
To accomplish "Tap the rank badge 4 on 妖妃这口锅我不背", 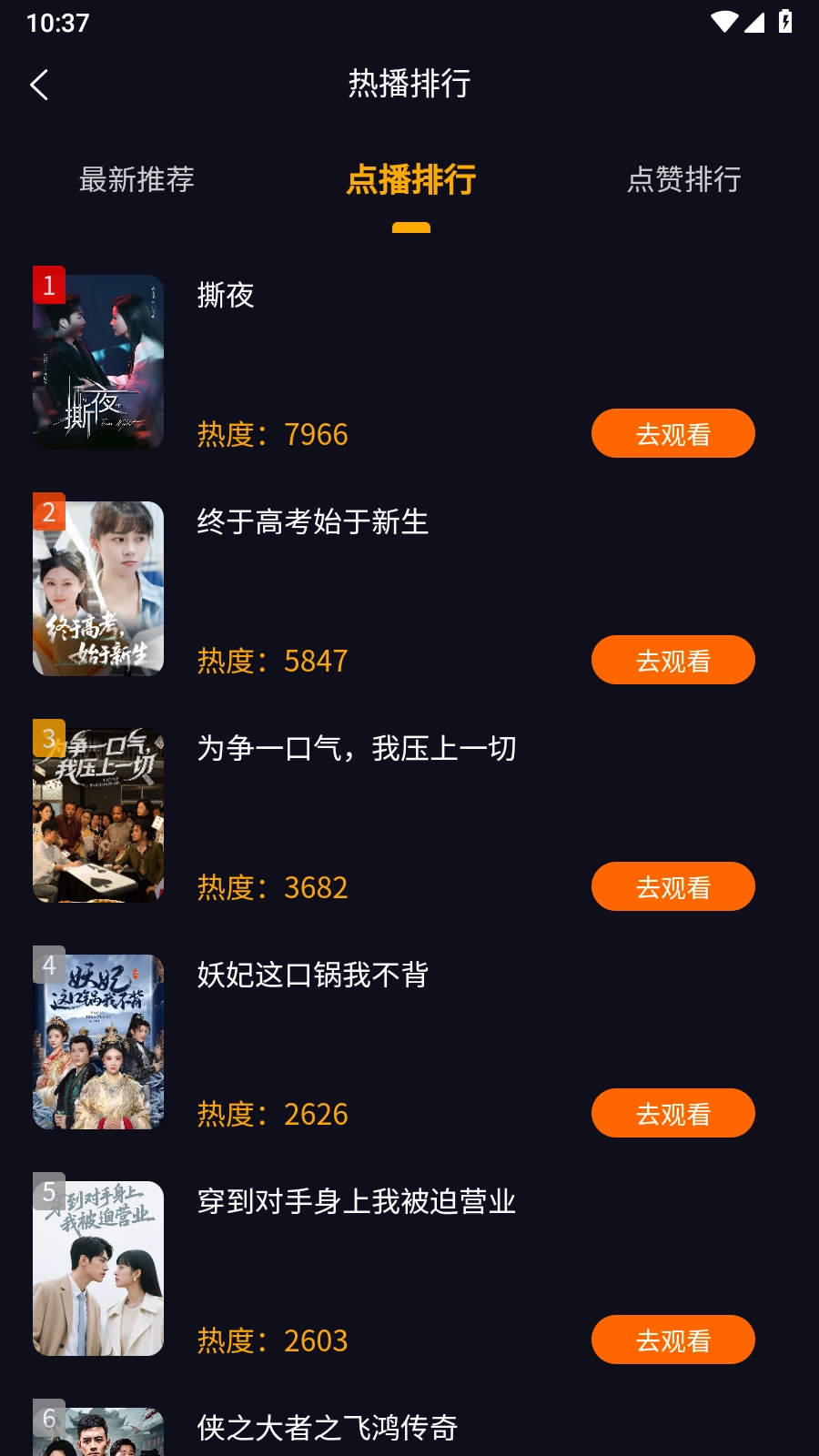I will click(48, 966).
